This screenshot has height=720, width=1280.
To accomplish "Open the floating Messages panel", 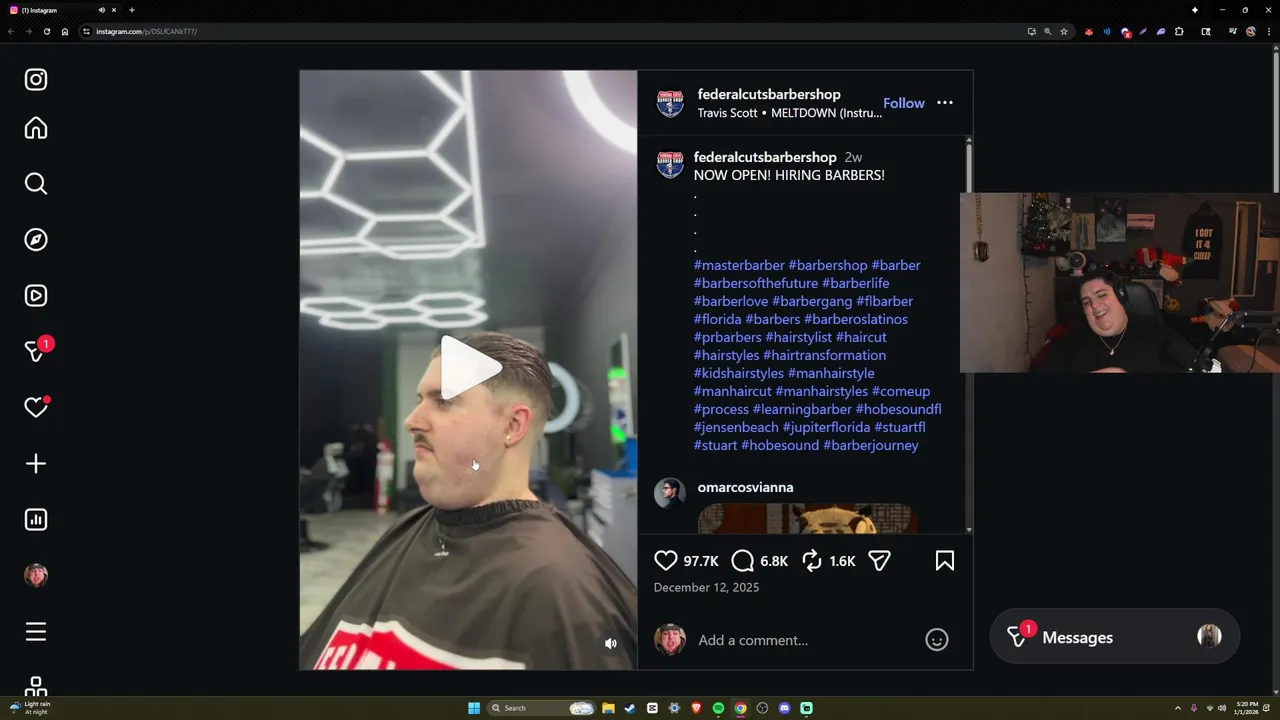I will point(1077,637).
